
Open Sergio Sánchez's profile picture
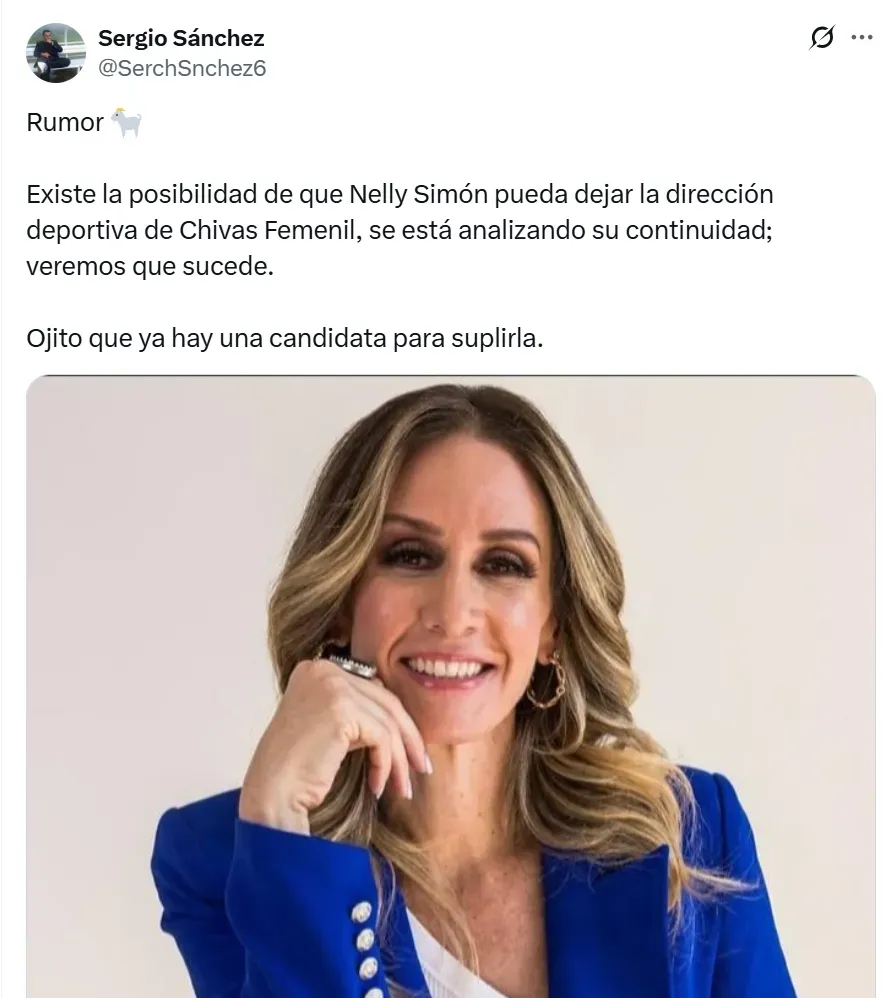coord(55,53)
